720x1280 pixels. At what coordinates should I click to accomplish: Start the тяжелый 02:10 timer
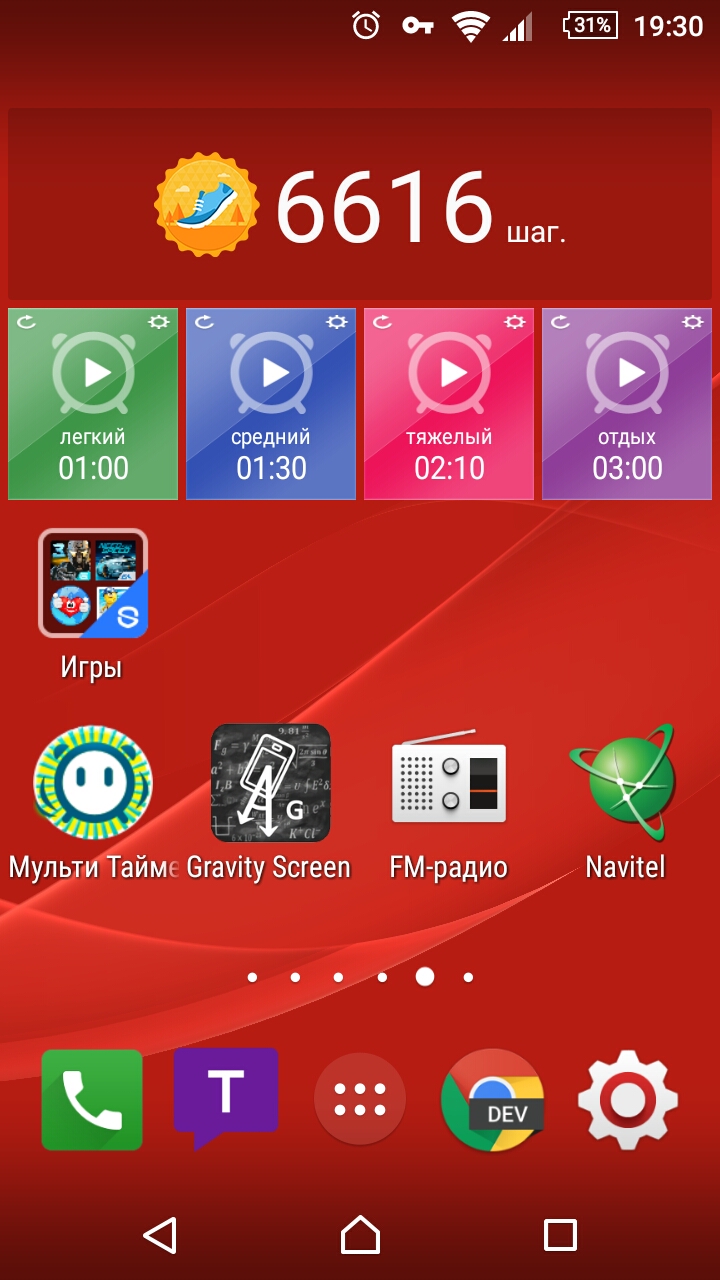pyautogui.click(x=450, y=373)
